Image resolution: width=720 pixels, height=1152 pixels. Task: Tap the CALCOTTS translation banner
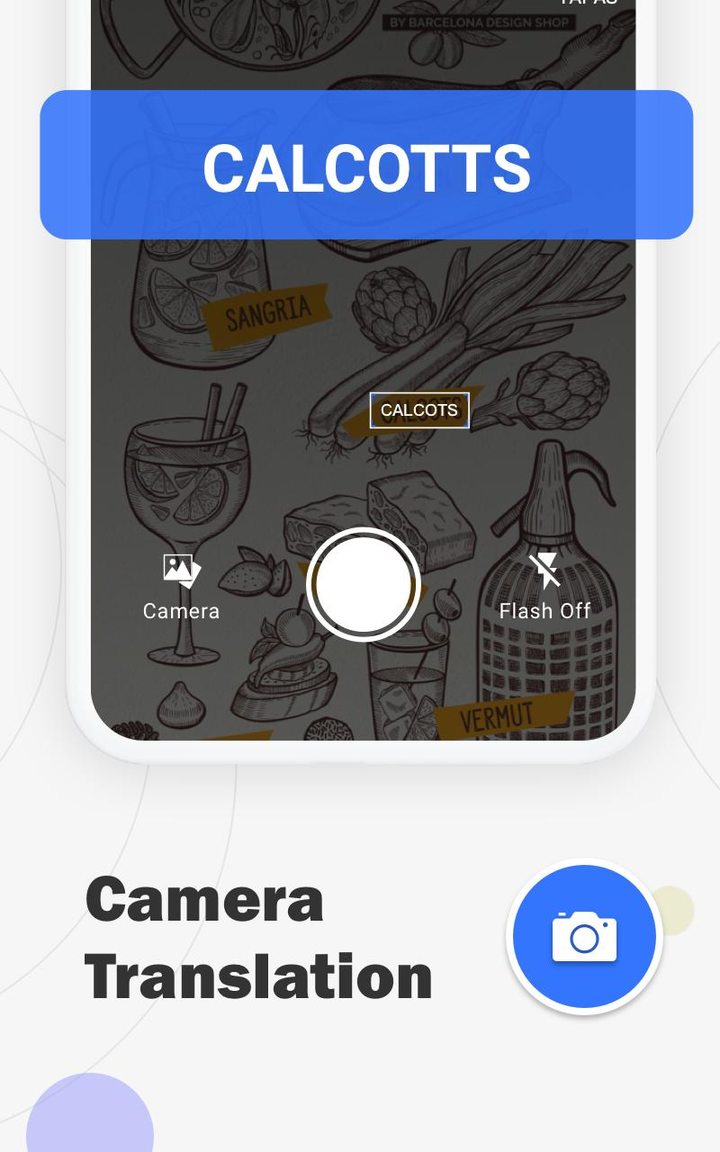click(x=366, y=166)
